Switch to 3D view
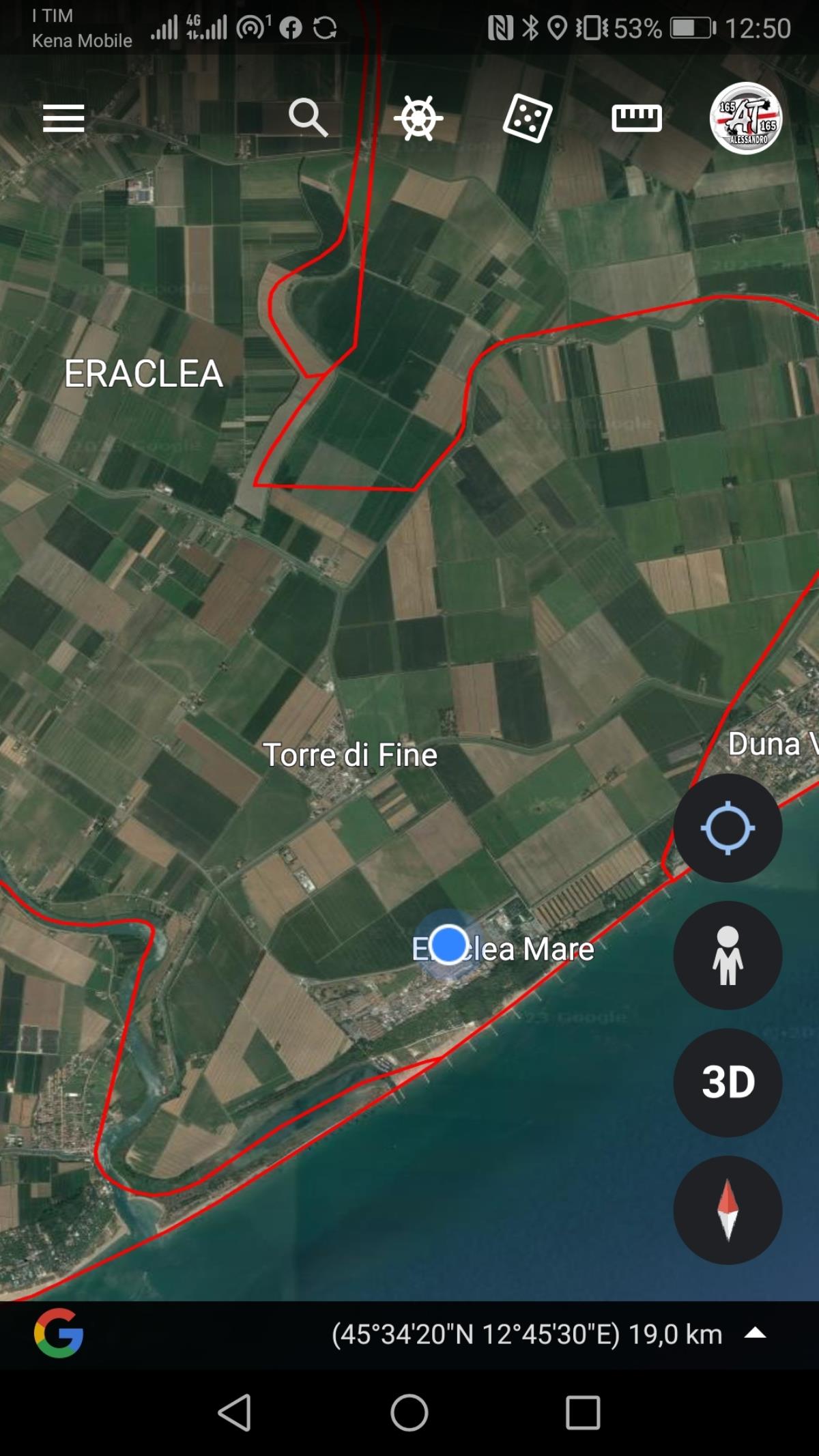 pyautogui.click(x=728, y=1083)
